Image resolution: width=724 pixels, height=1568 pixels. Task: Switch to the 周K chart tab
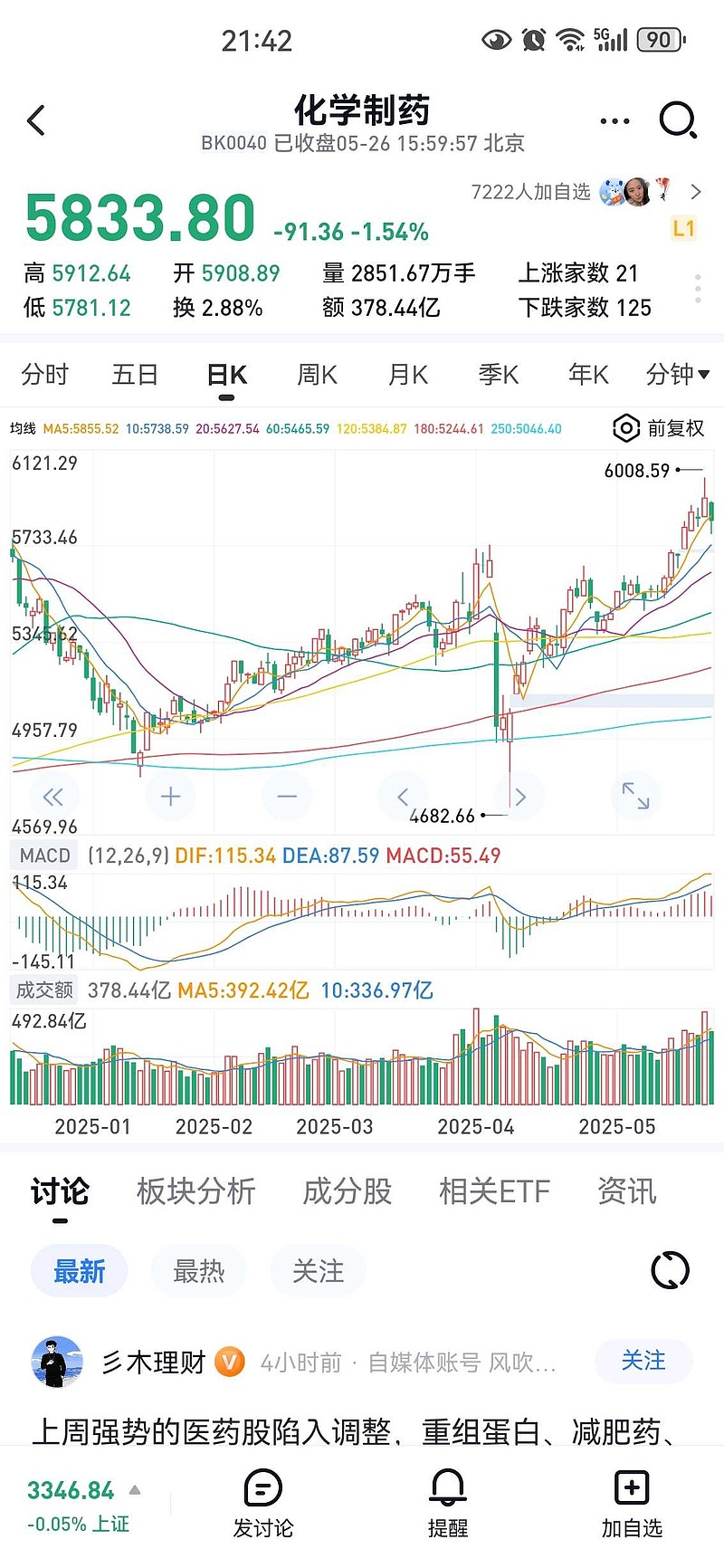click(x=317, y=374)
